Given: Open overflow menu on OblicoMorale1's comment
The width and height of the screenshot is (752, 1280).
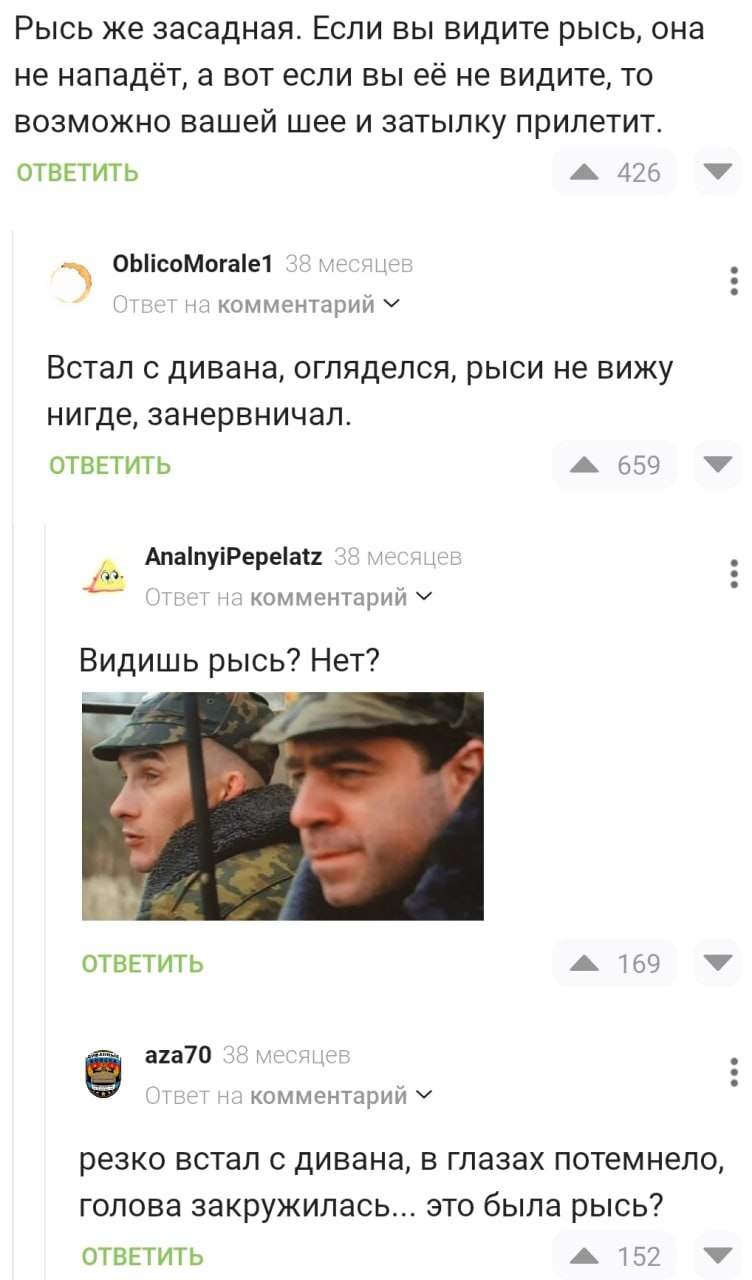Looking at the screenshot, I should point(735,281).
